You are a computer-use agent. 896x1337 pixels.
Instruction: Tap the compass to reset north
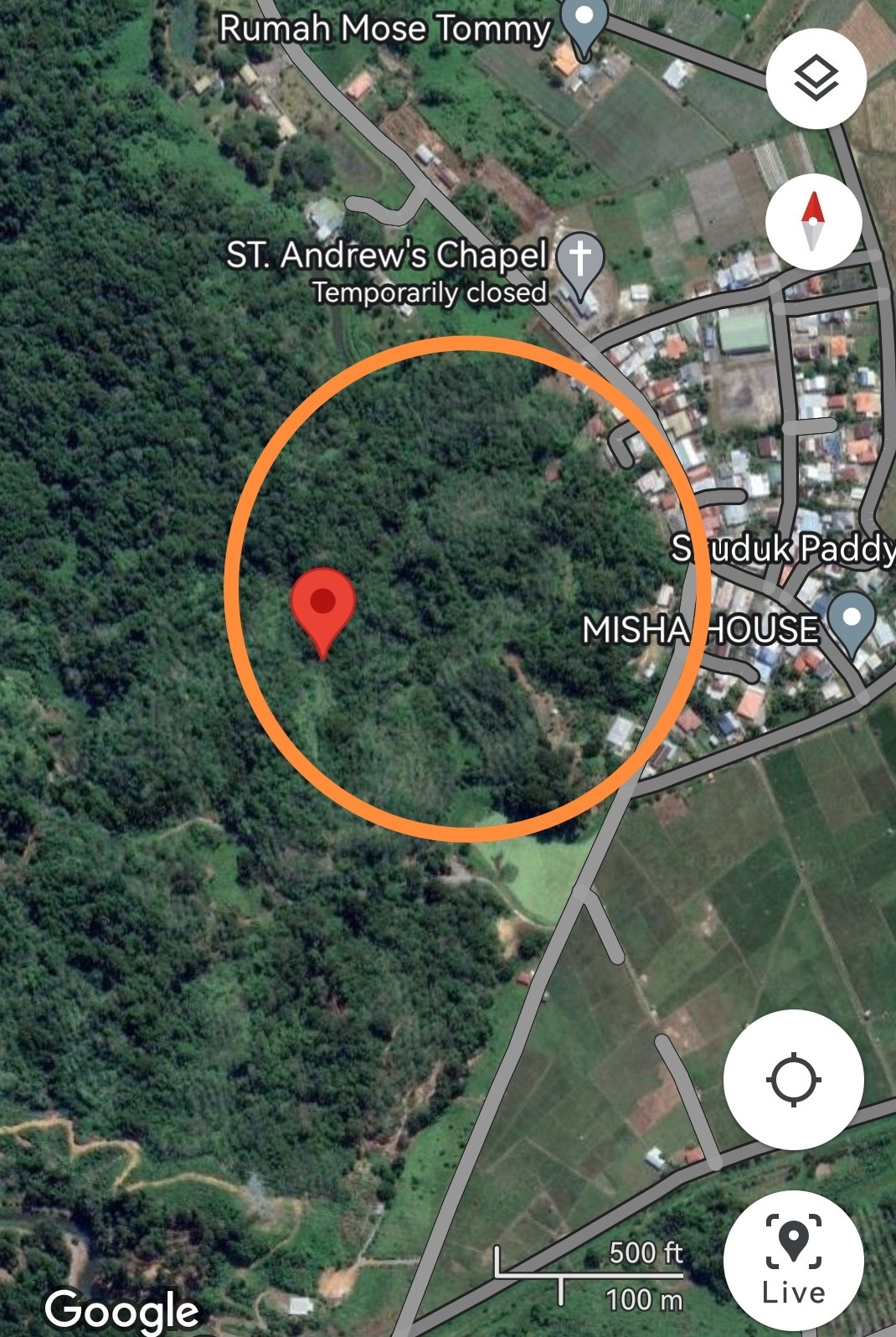(813, 223)
